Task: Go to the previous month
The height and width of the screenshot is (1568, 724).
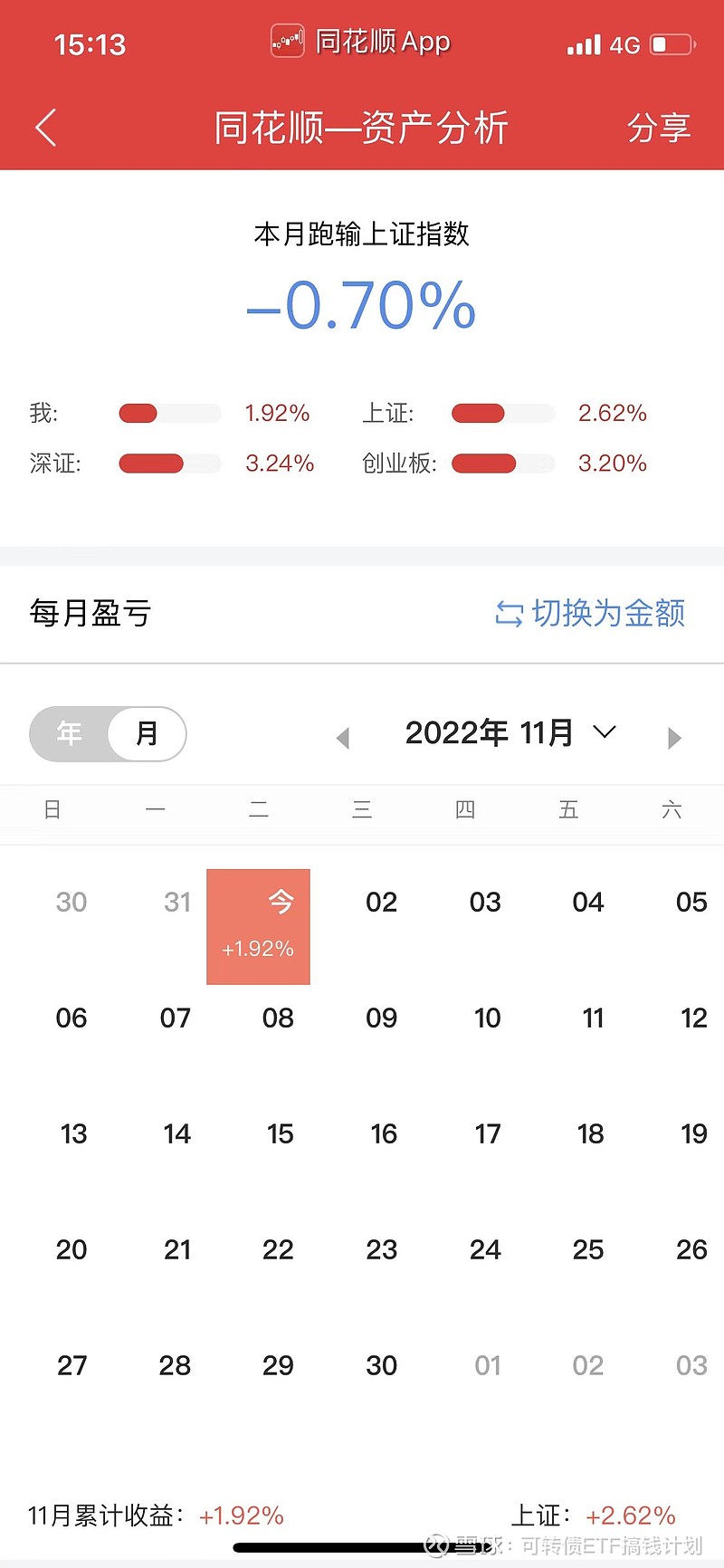Action: (343, 738)
